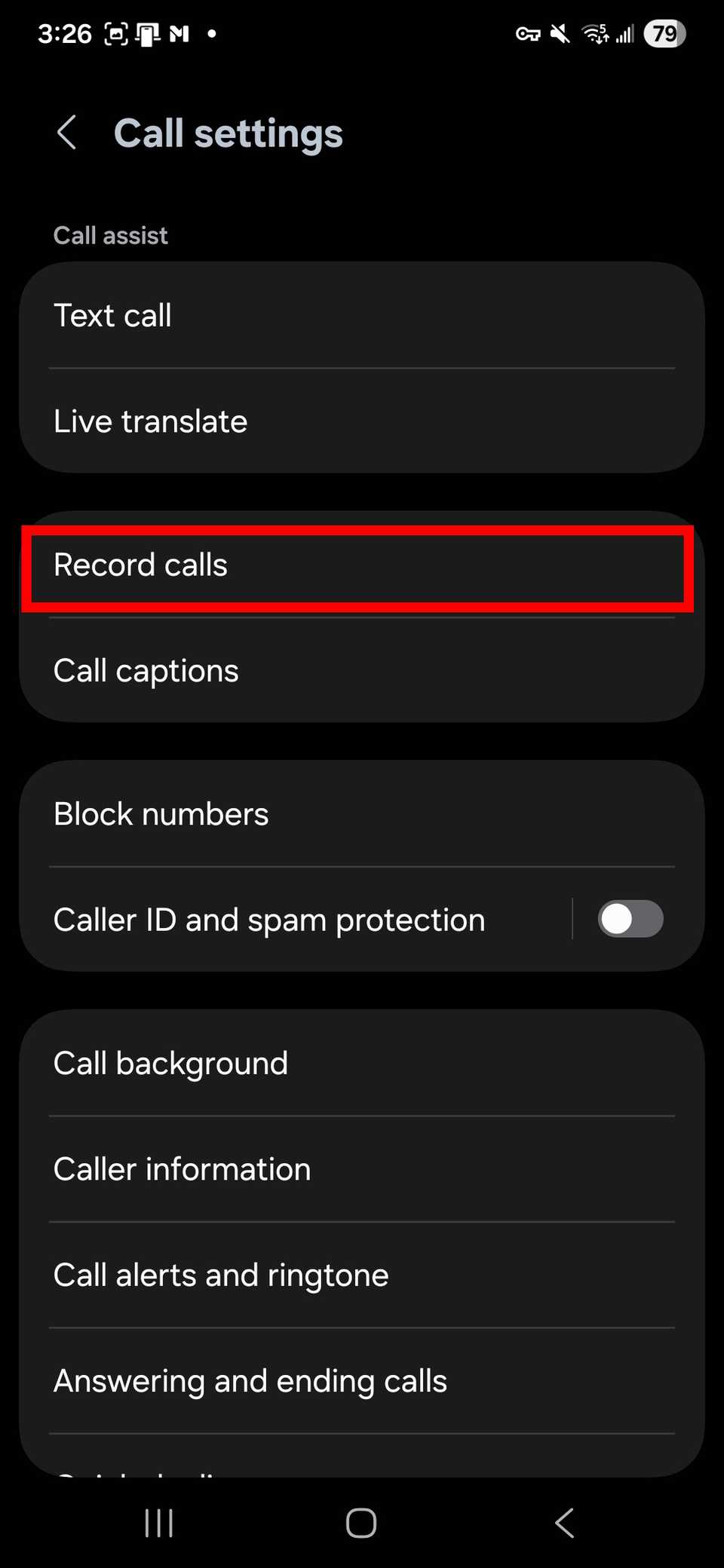The width and height of the screenshot is (724, 1568).
Task: Open Text call settings
Action: [362, 316]
